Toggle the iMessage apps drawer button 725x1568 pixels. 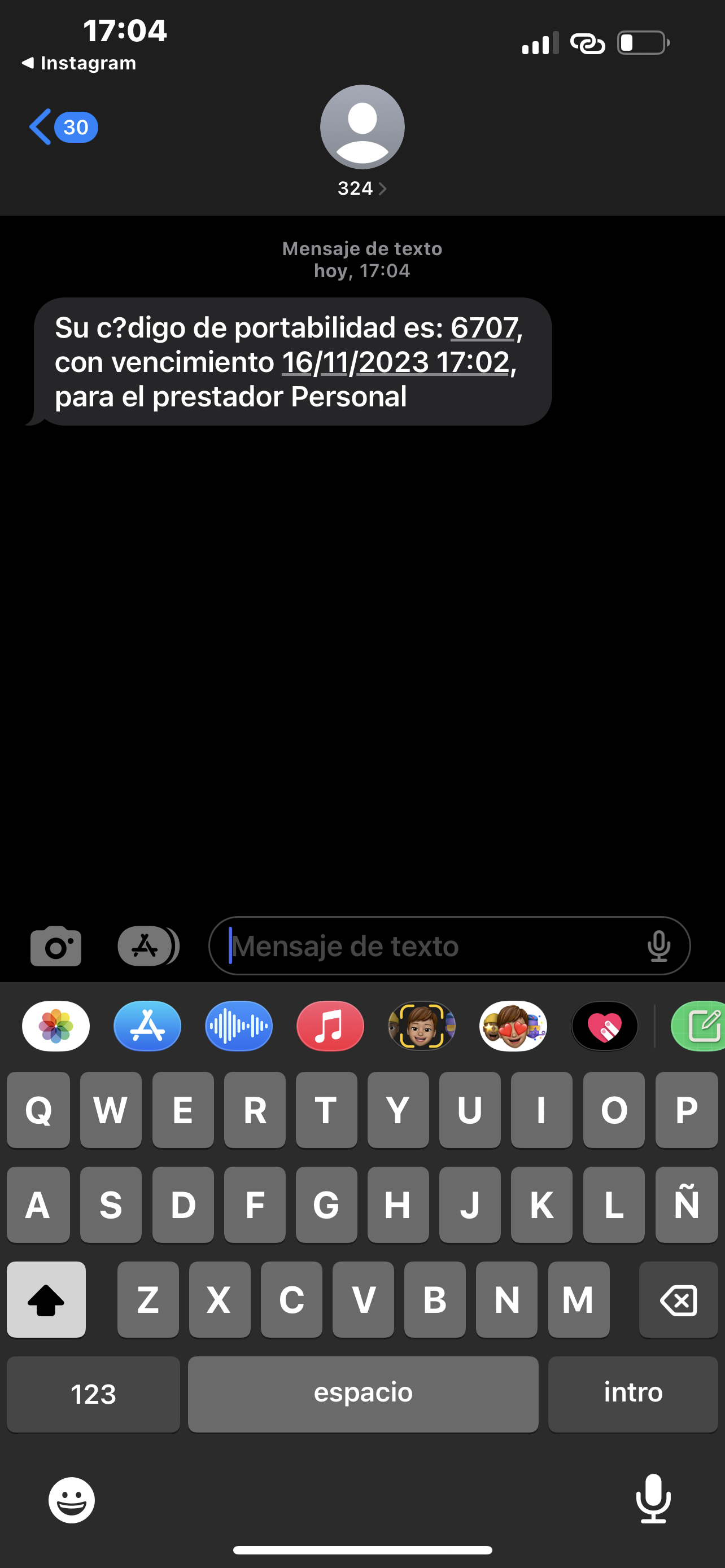[x=148, y=946]
